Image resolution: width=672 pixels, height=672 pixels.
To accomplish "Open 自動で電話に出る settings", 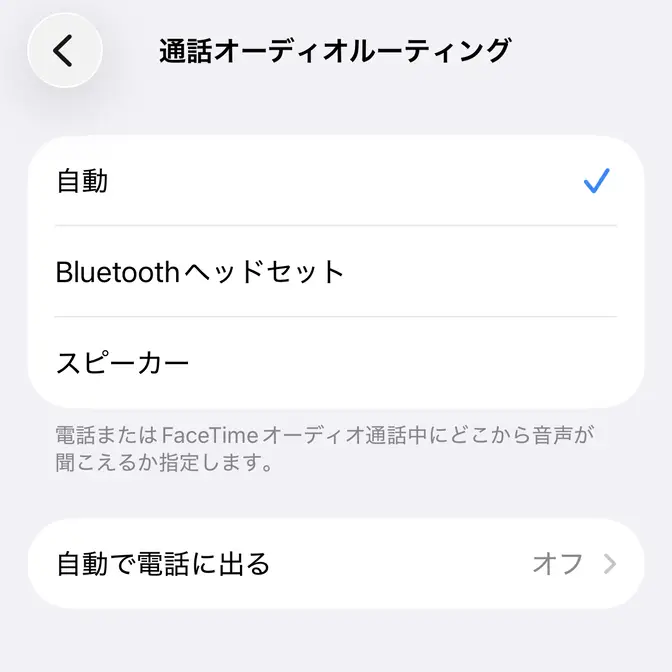I will pyautogui.click(x=336, y=563).
